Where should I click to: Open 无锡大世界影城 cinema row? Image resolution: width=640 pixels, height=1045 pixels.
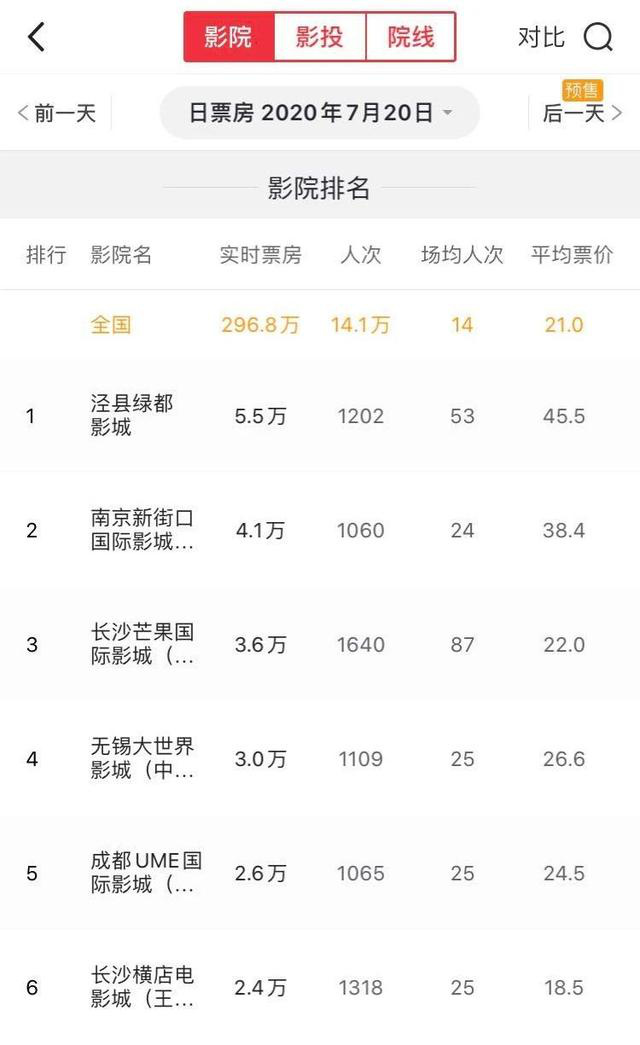(320, 759)
